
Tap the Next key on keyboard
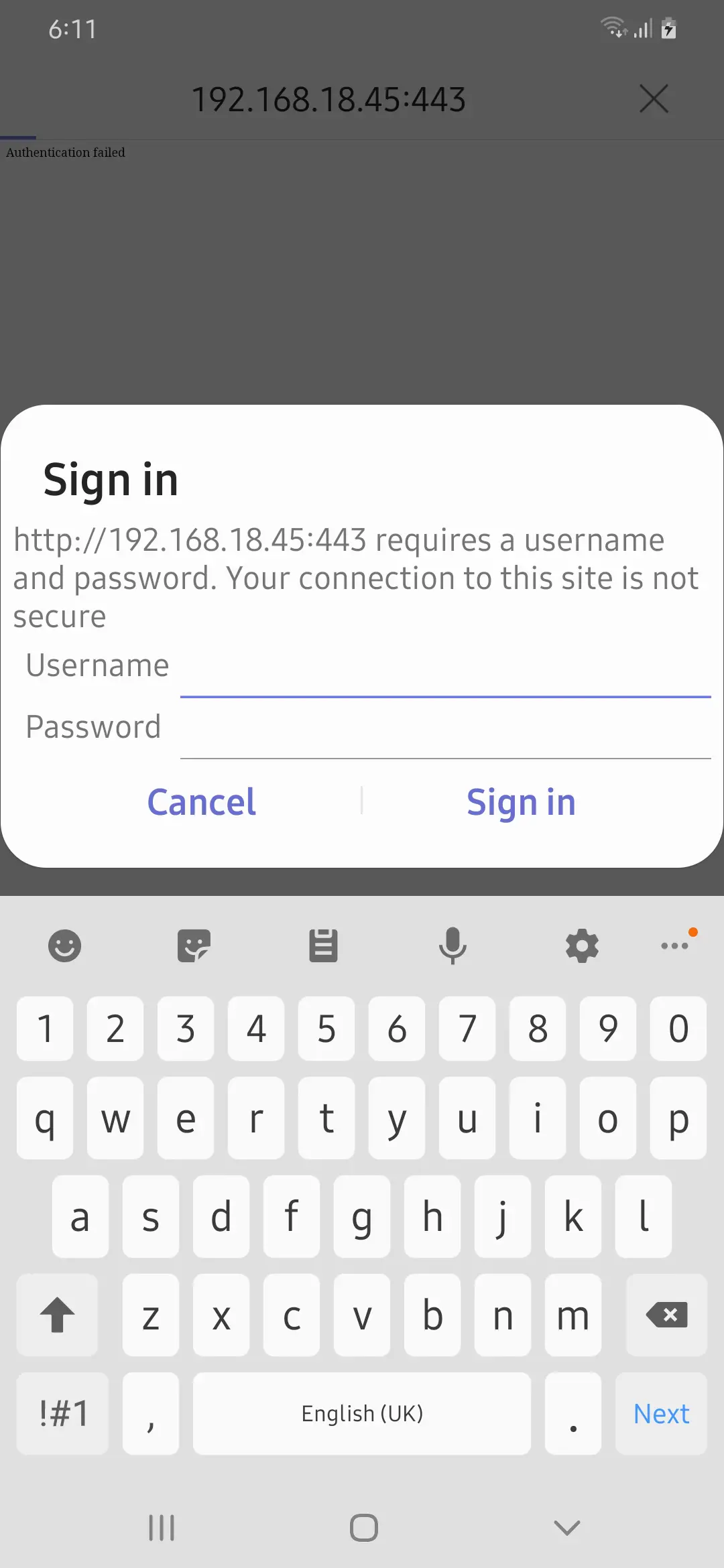point(661,1414)
